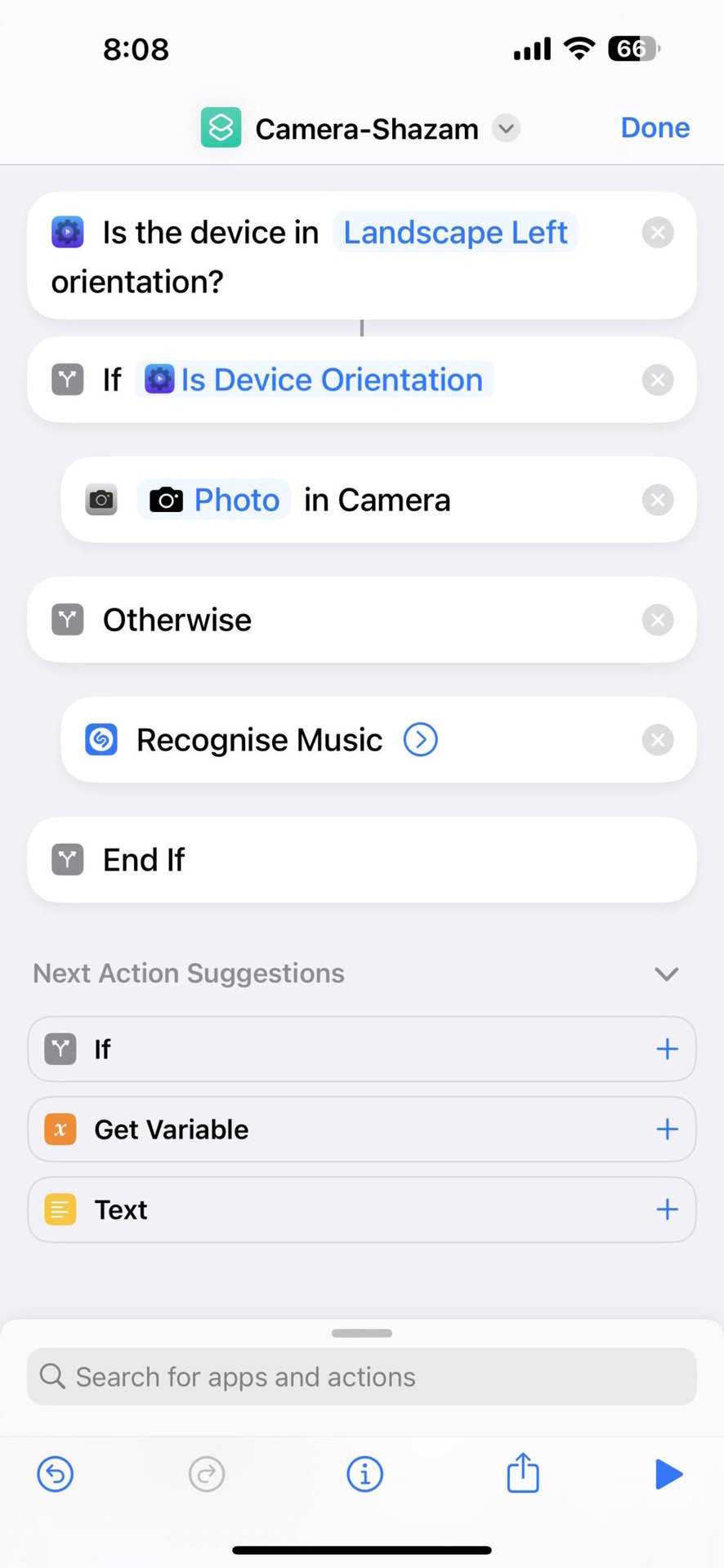Screen dimensions: 724x1568
Task: Share this shortcut
Action: [522, 1473]
